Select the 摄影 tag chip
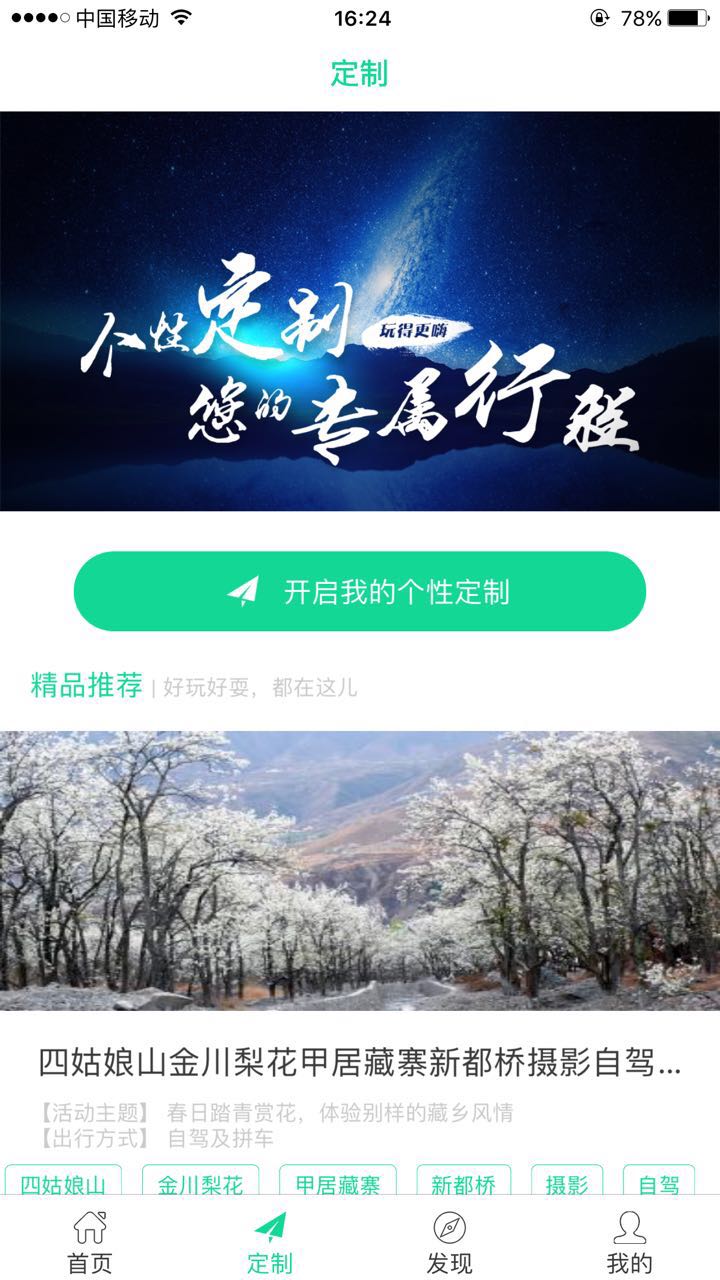The height and width of the screenshot is (1280, 720). [x=567, y=1182]
